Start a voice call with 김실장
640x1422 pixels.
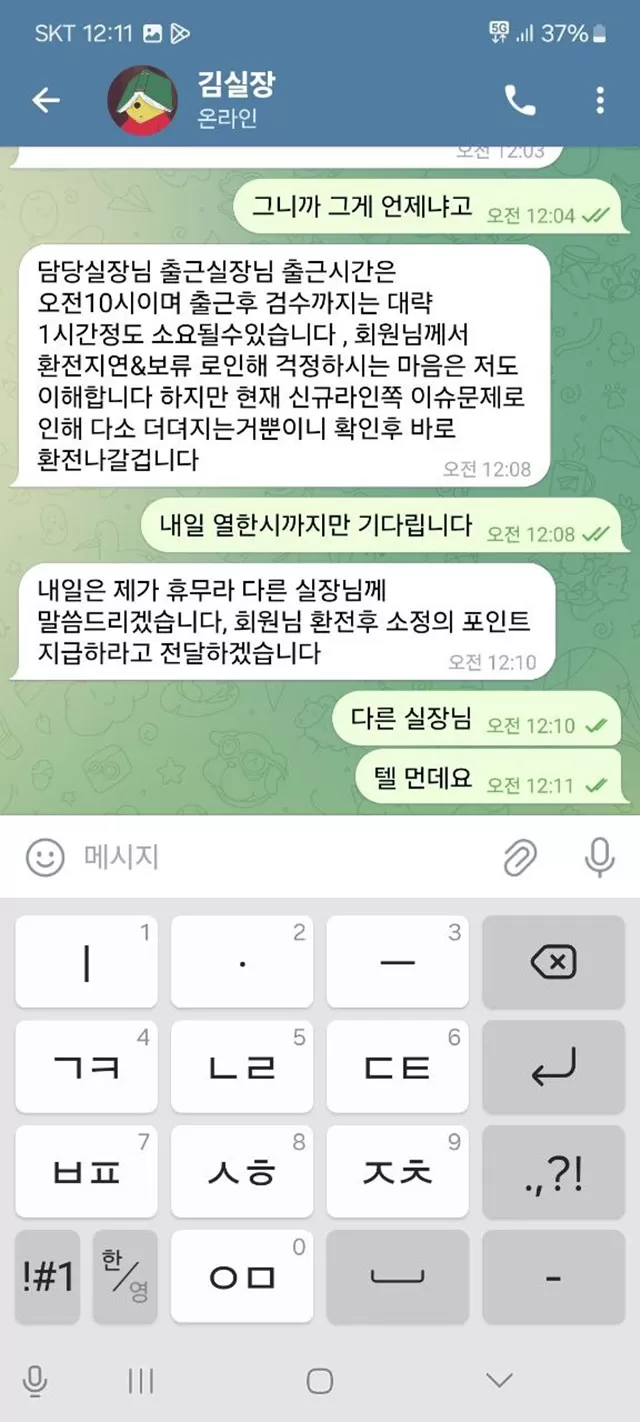click(x=520, y=100)
